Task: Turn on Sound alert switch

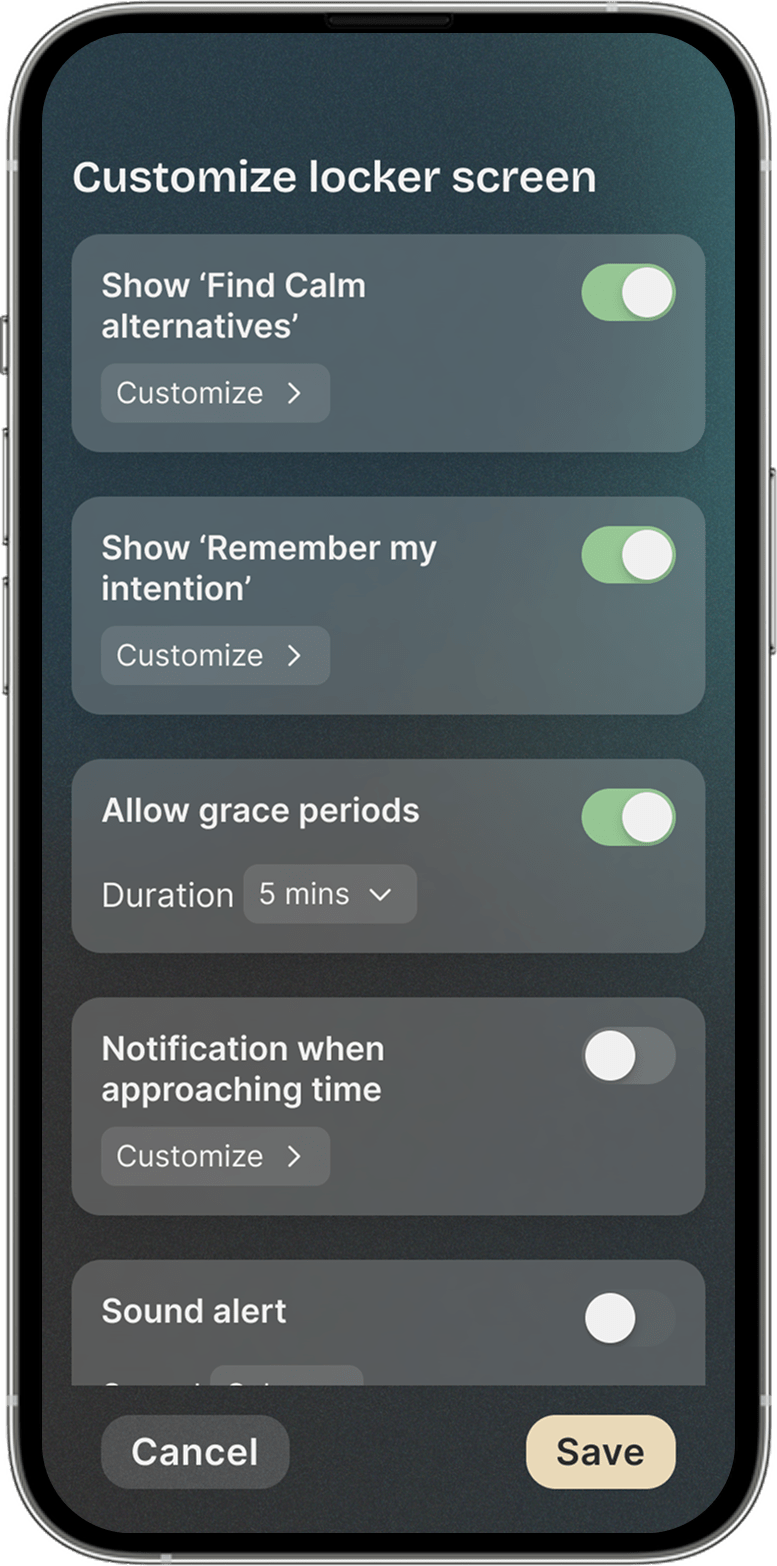Action: tap(628, 1318)
